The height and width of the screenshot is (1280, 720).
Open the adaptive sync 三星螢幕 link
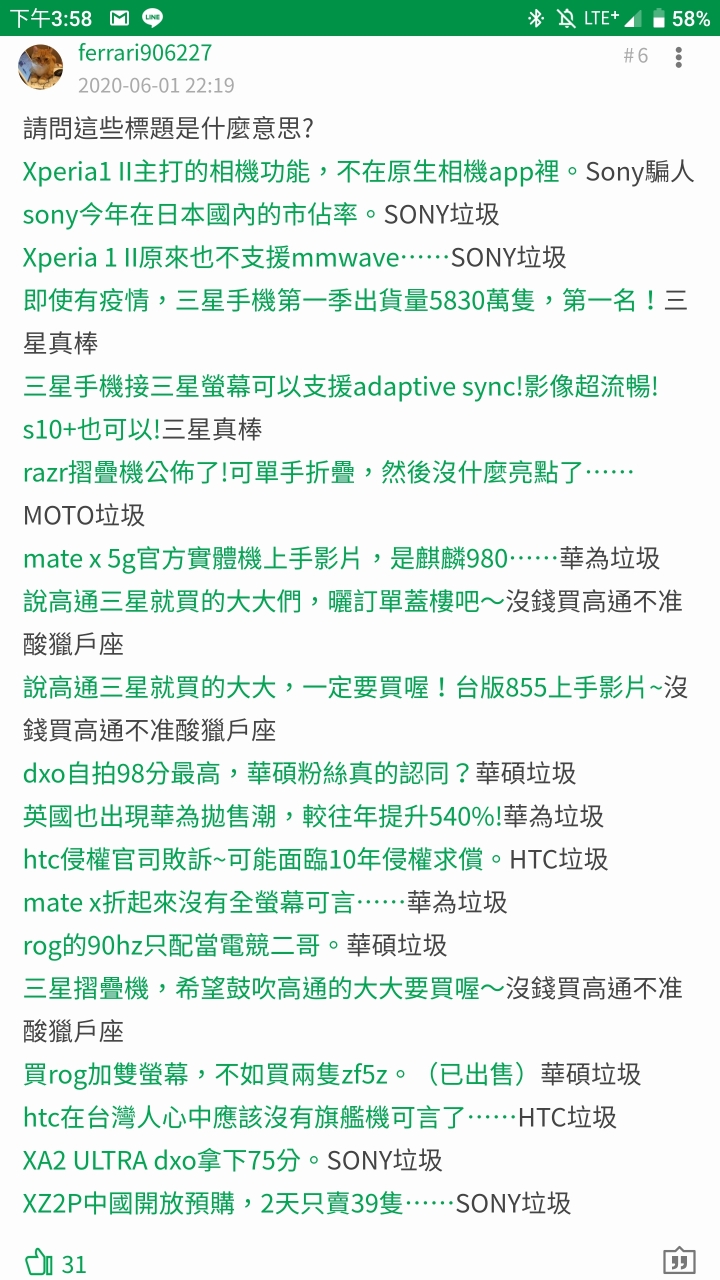click(340, 387)
